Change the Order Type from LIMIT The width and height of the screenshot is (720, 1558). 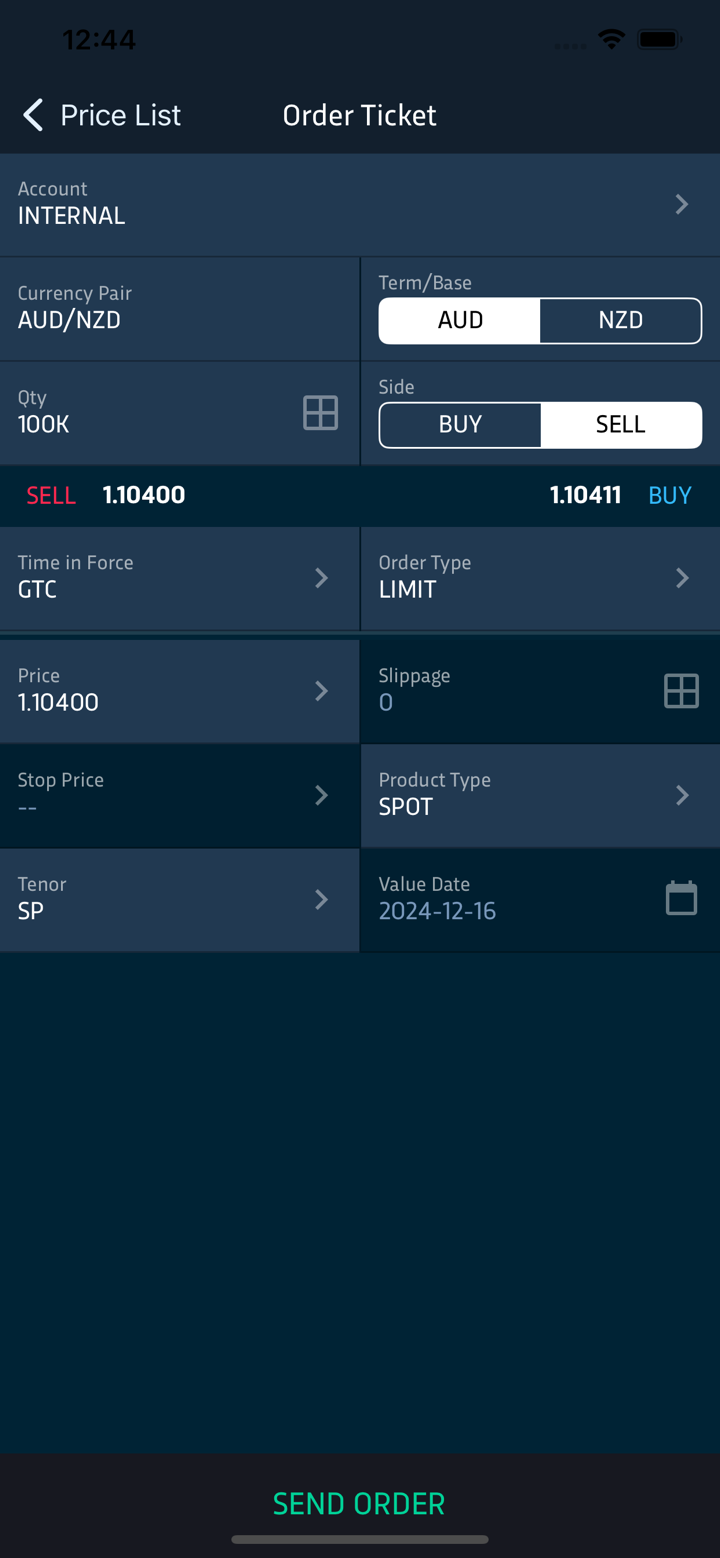tap(540, 577)
